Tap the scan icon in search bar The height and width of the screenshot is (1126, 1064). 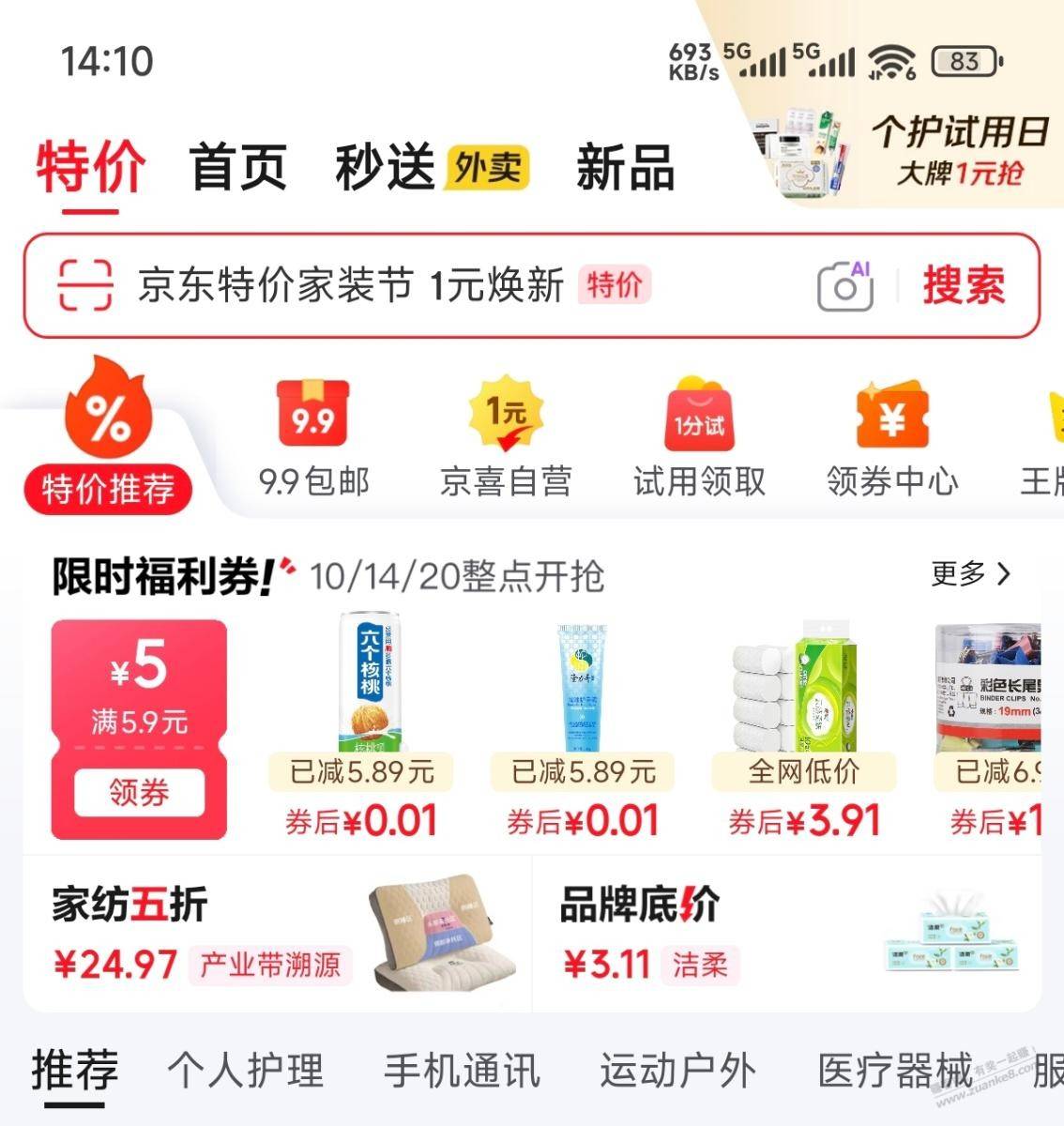pyautogui.click(x=85, y=285)
